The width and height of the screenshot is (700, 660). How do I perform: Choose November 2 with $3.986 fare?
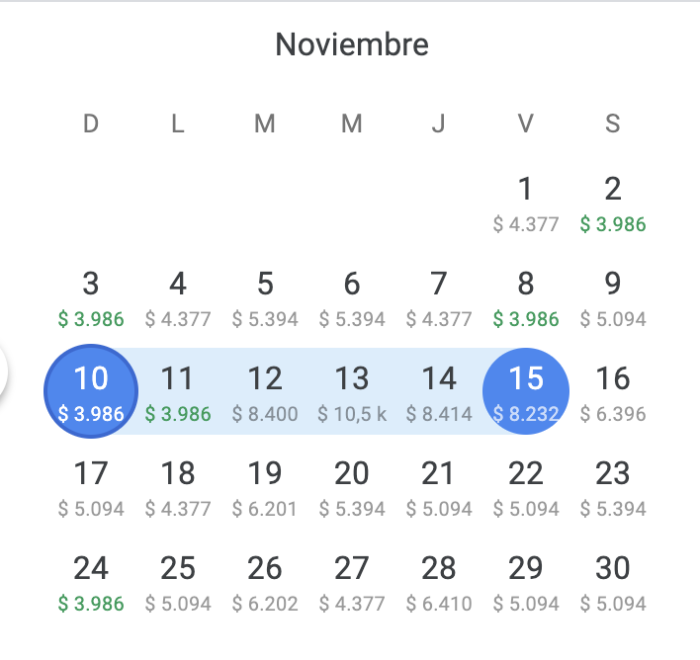613,202
